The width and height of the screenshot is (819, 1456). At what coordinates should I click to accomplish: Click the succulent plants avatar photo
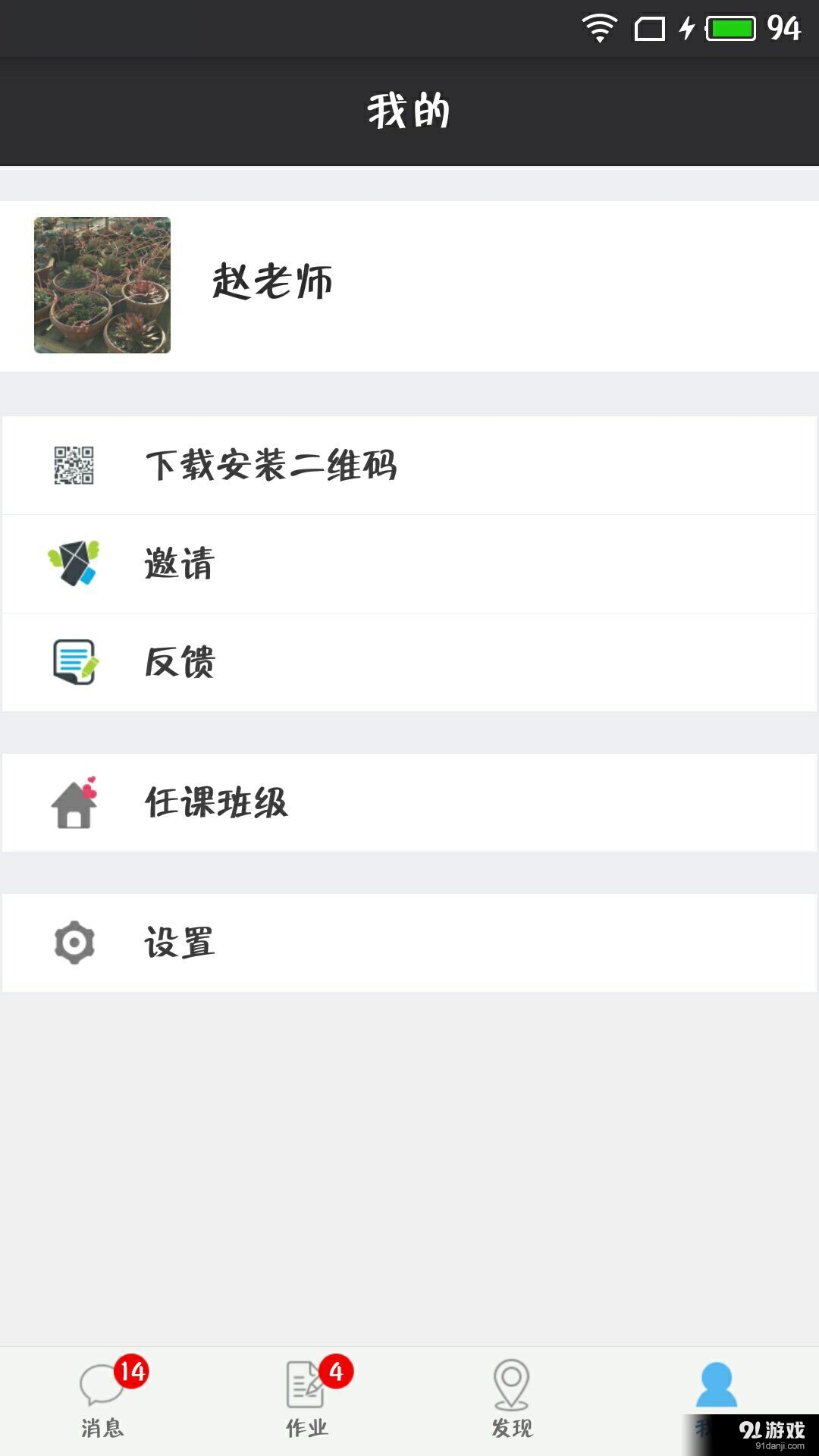(102, 284)
